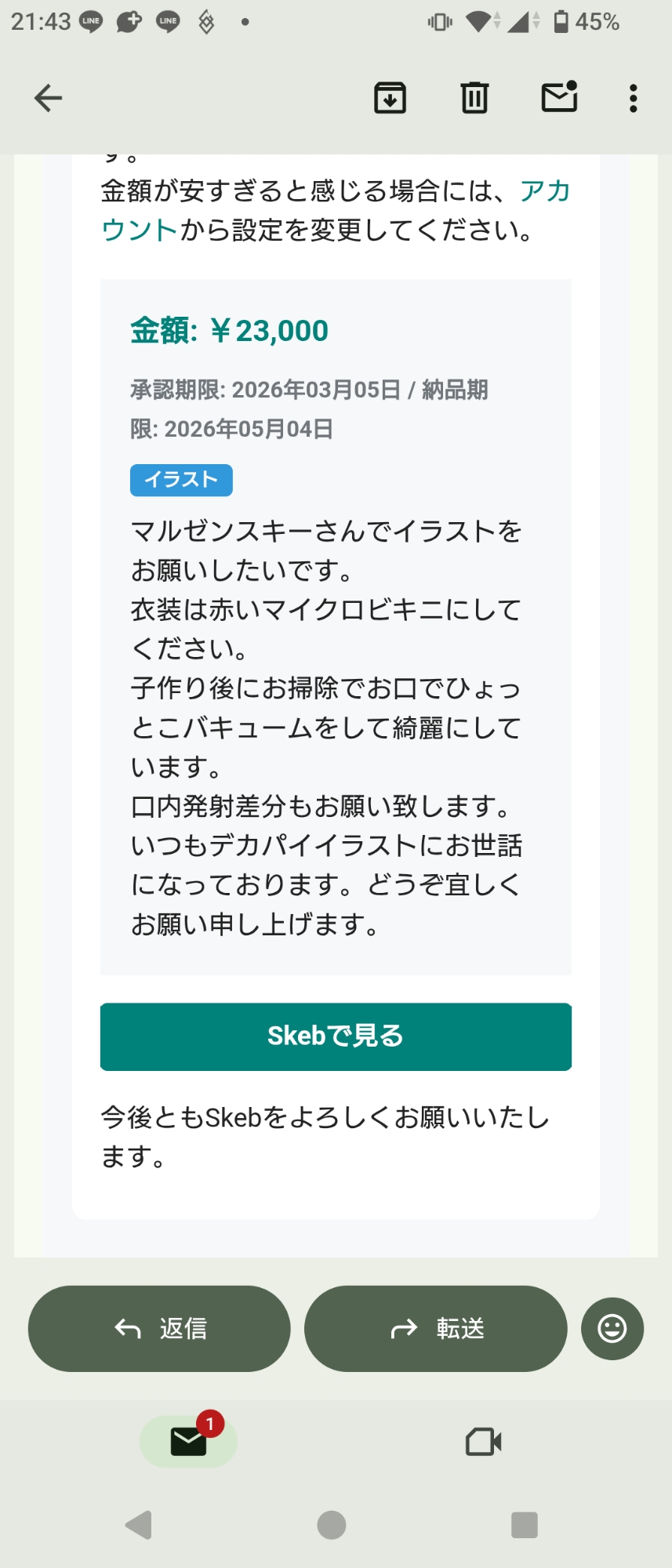672x1568 pixels.
Task: Open the recent apps view
Action: coord(524,1525)
